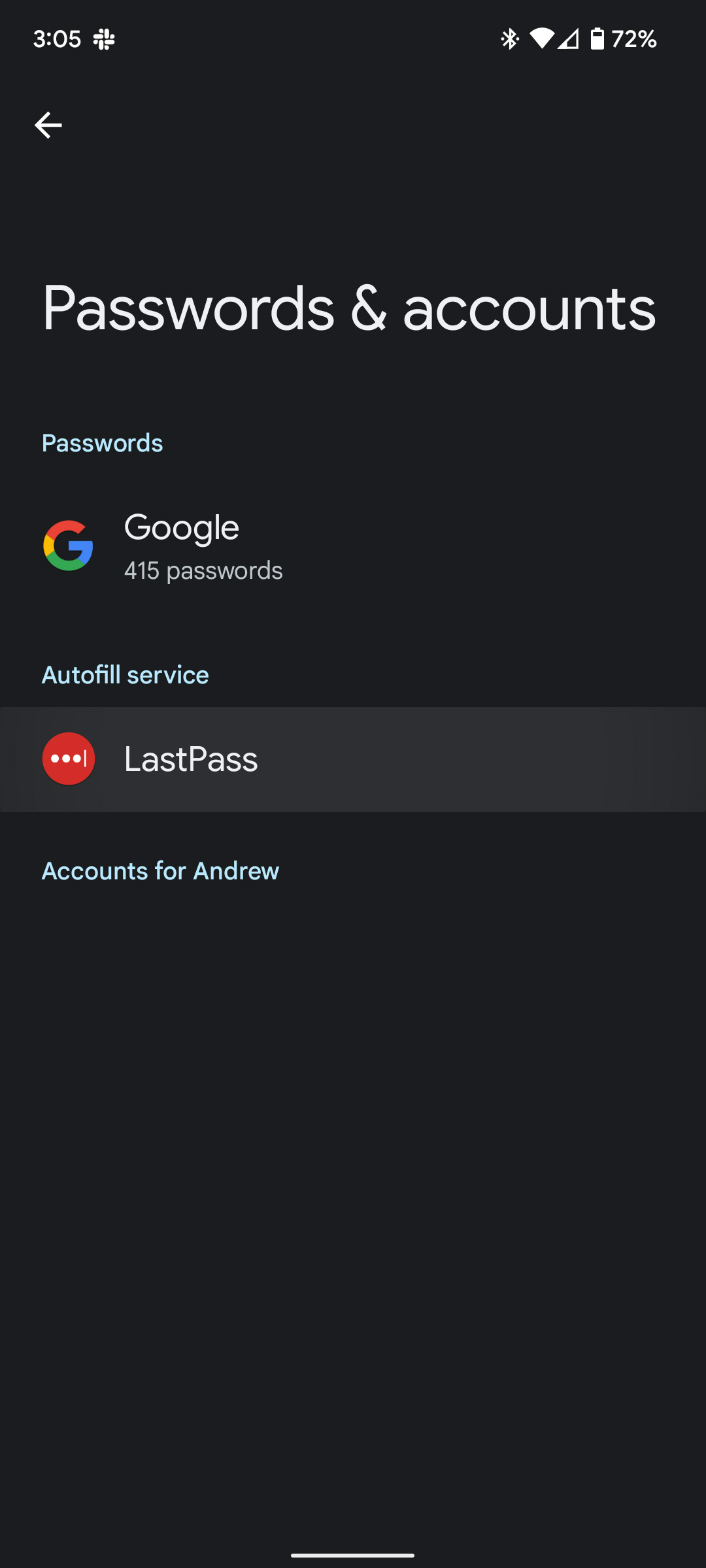The width and height of the screenshot is (706, 1568).
Task: Select LastPass as the autofill service
Action: pos(353,759)
